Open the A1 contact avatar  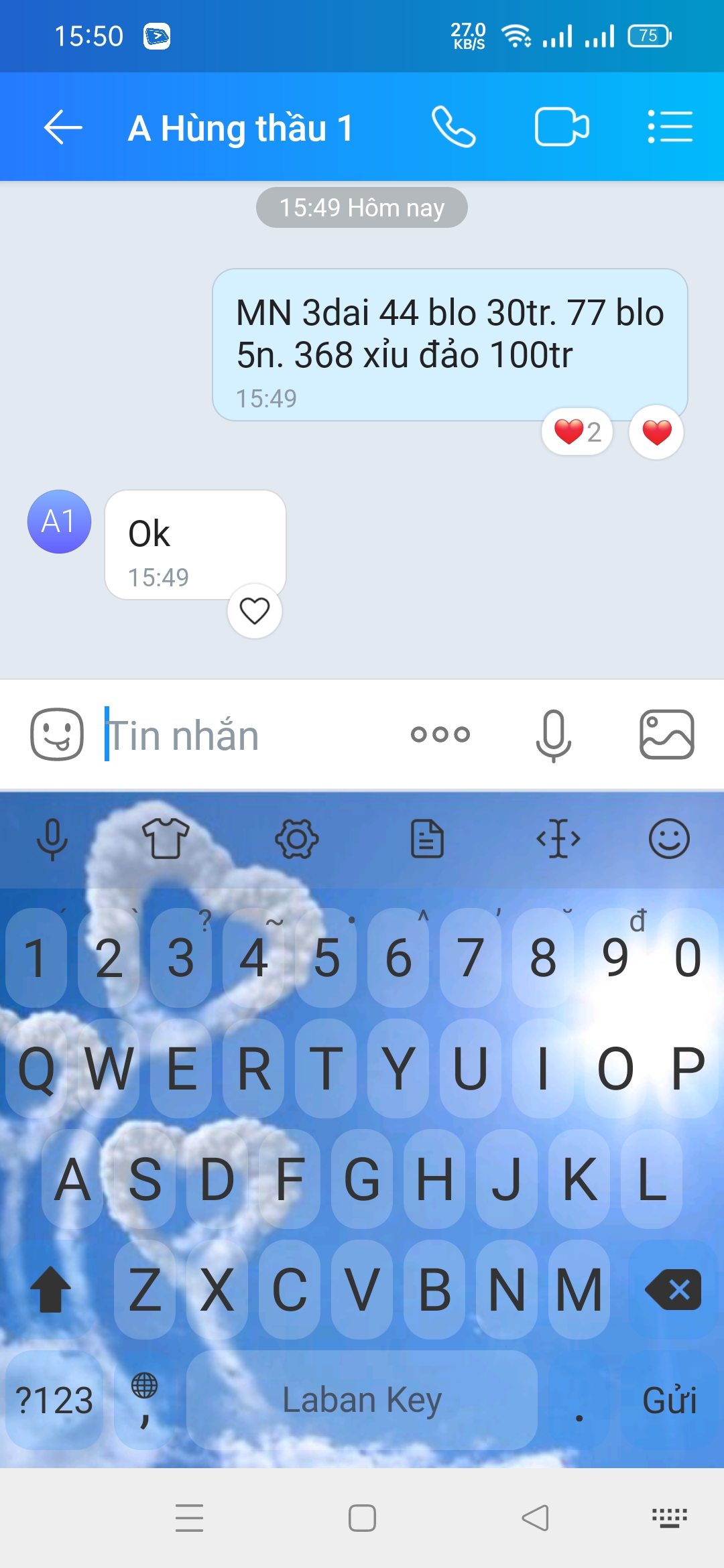click(59, 521)
